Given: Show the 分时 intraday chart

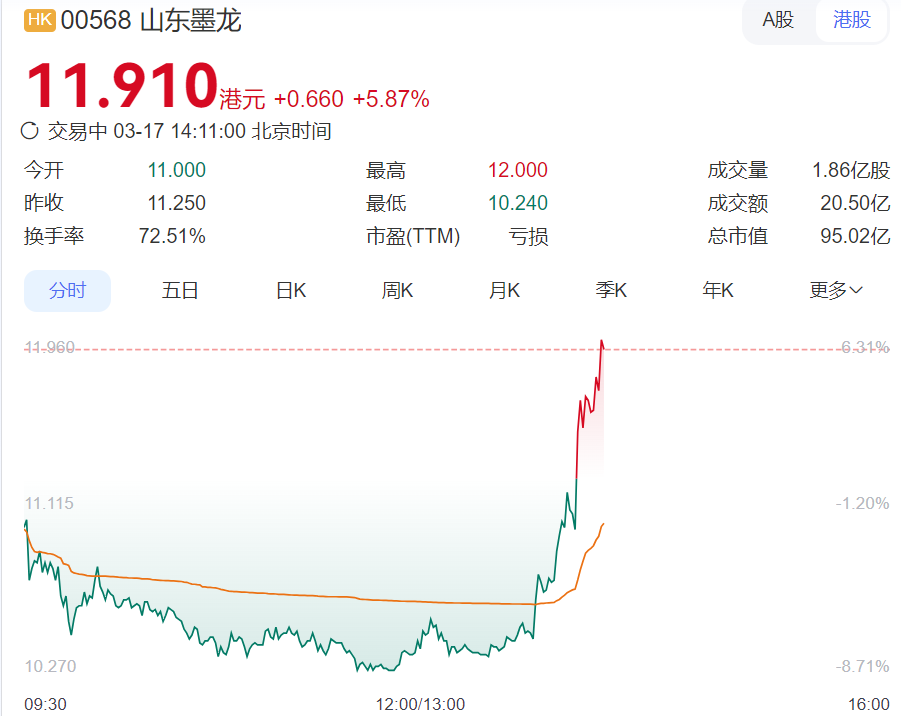Looking at the screenshot, I should click(x=68, y=291).
